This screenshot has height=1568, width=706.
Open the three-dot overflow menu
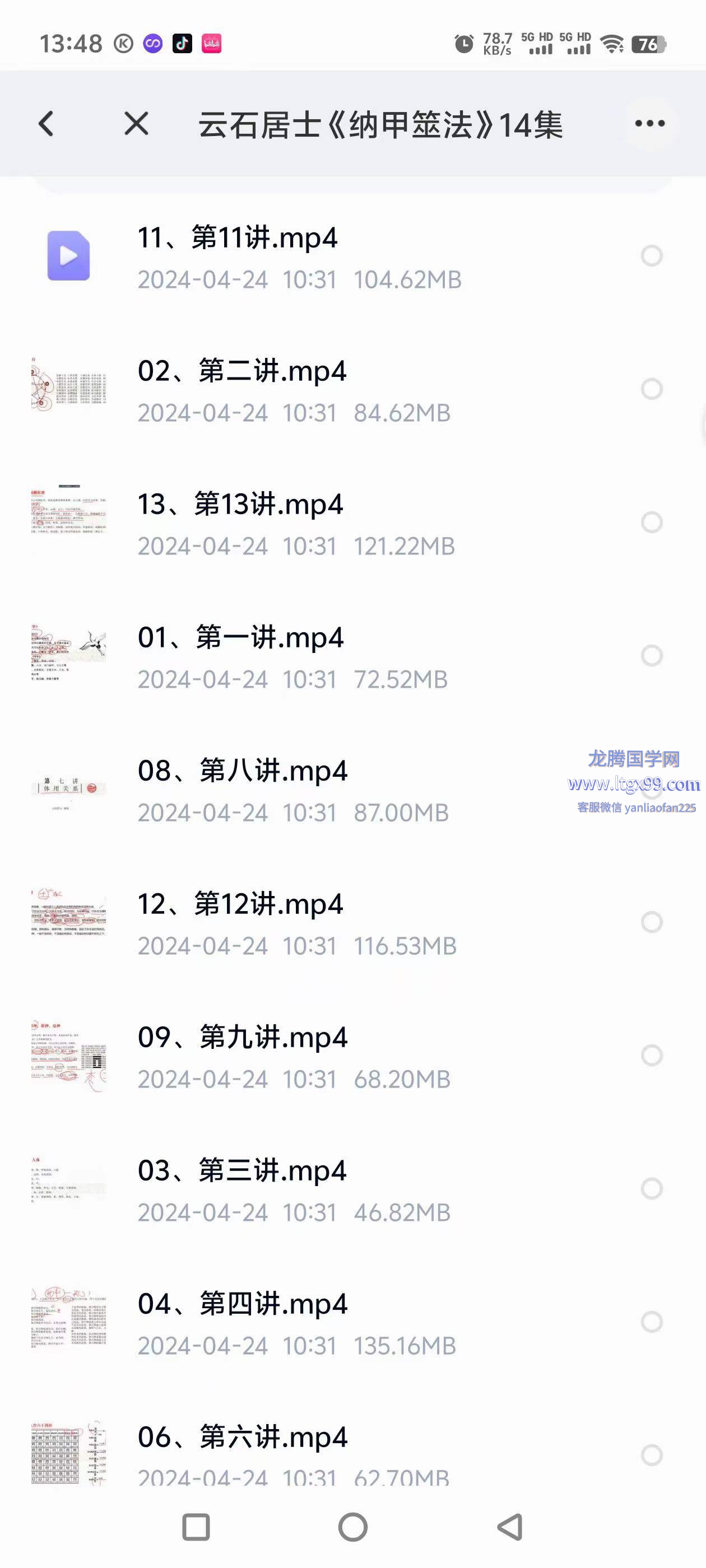(649, 124)
